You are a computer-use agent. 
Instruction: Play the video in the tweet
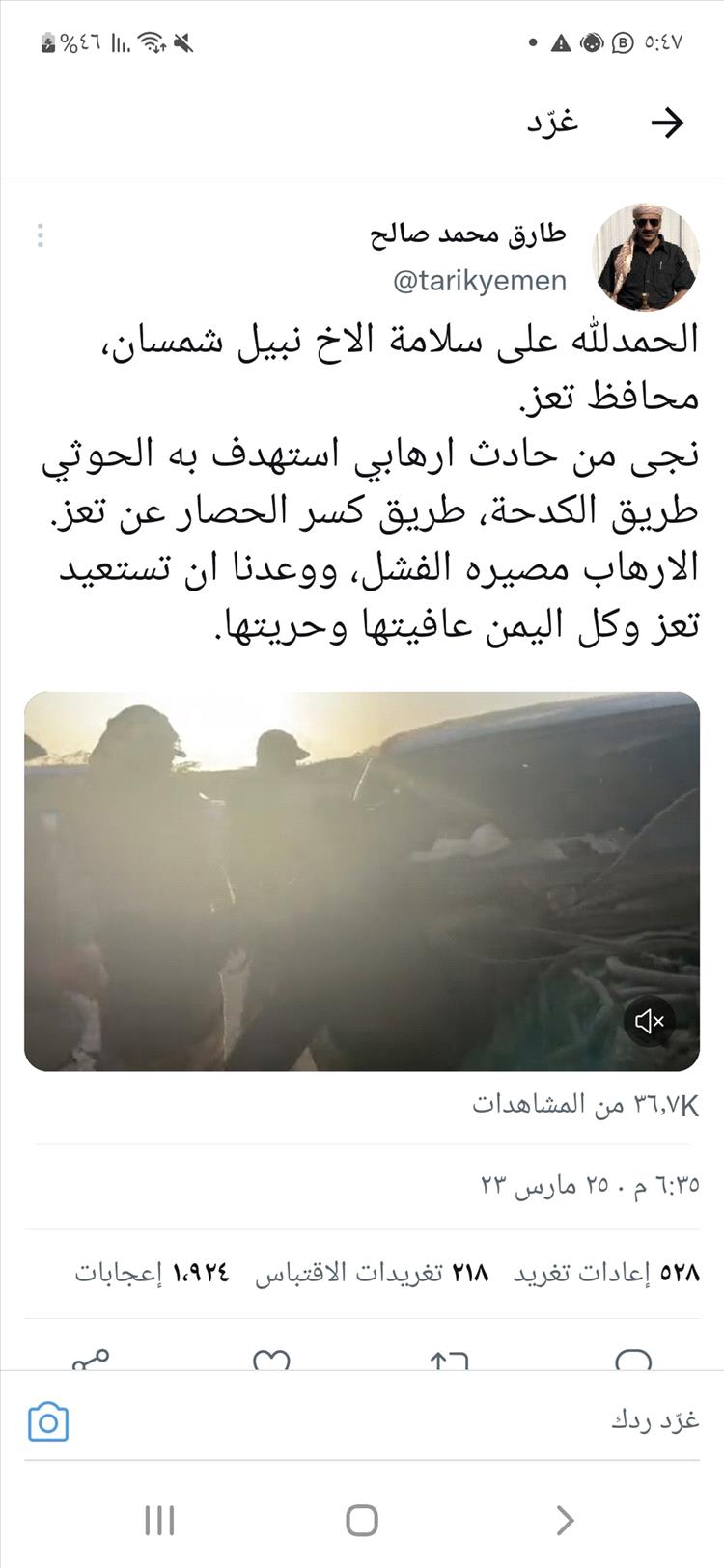point(361,880)
